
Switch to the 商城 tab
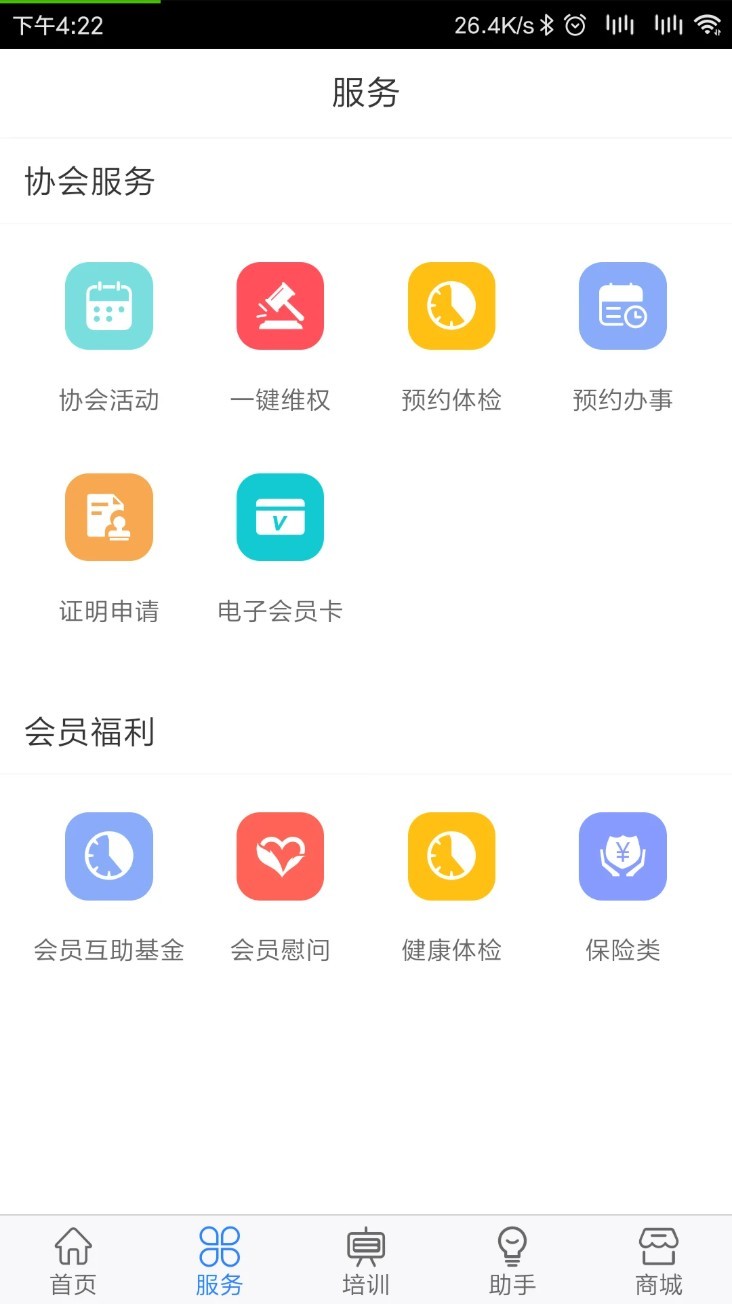point(658,1260)
